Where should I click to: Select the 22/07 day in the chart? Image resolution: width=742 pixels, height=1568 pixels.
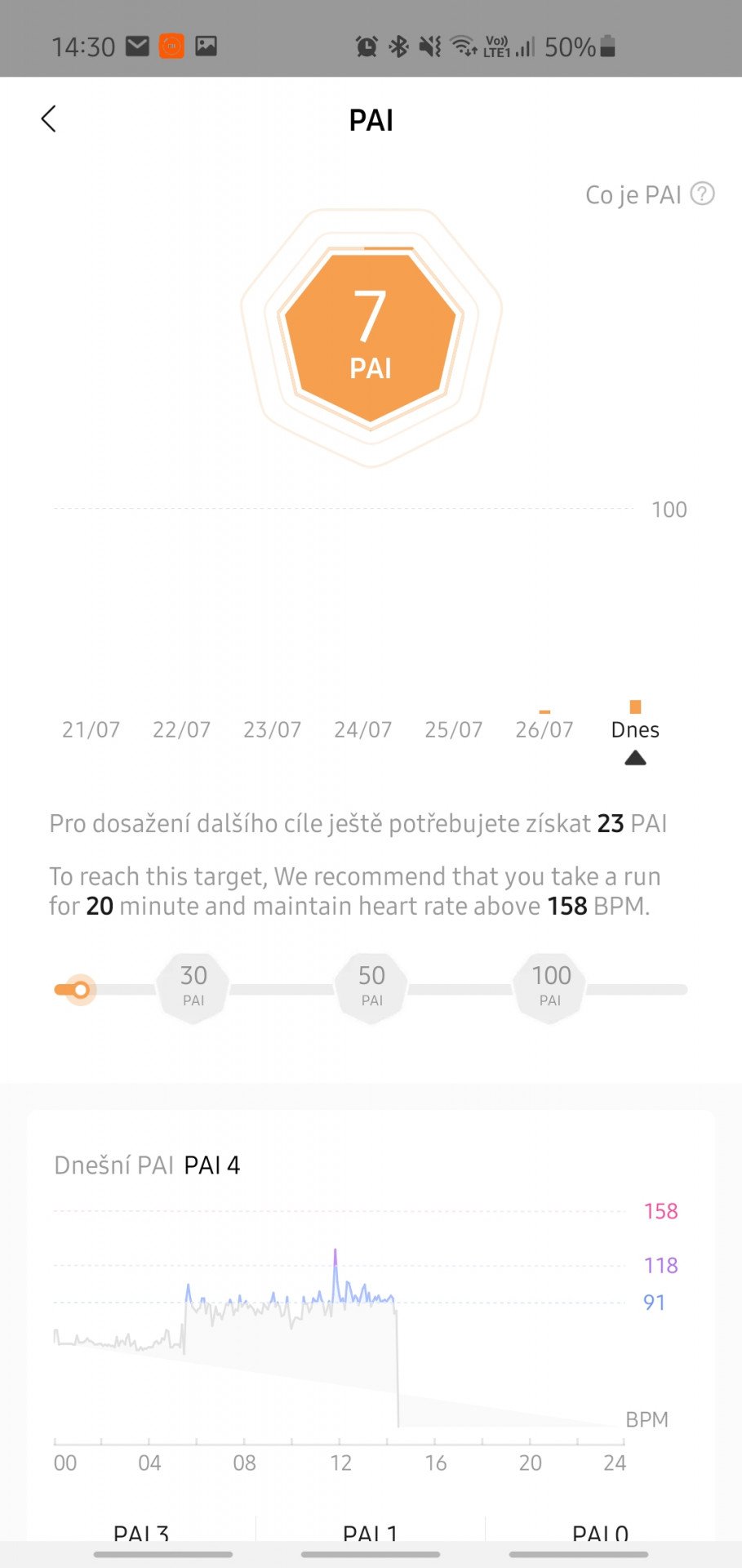(182, 729)
